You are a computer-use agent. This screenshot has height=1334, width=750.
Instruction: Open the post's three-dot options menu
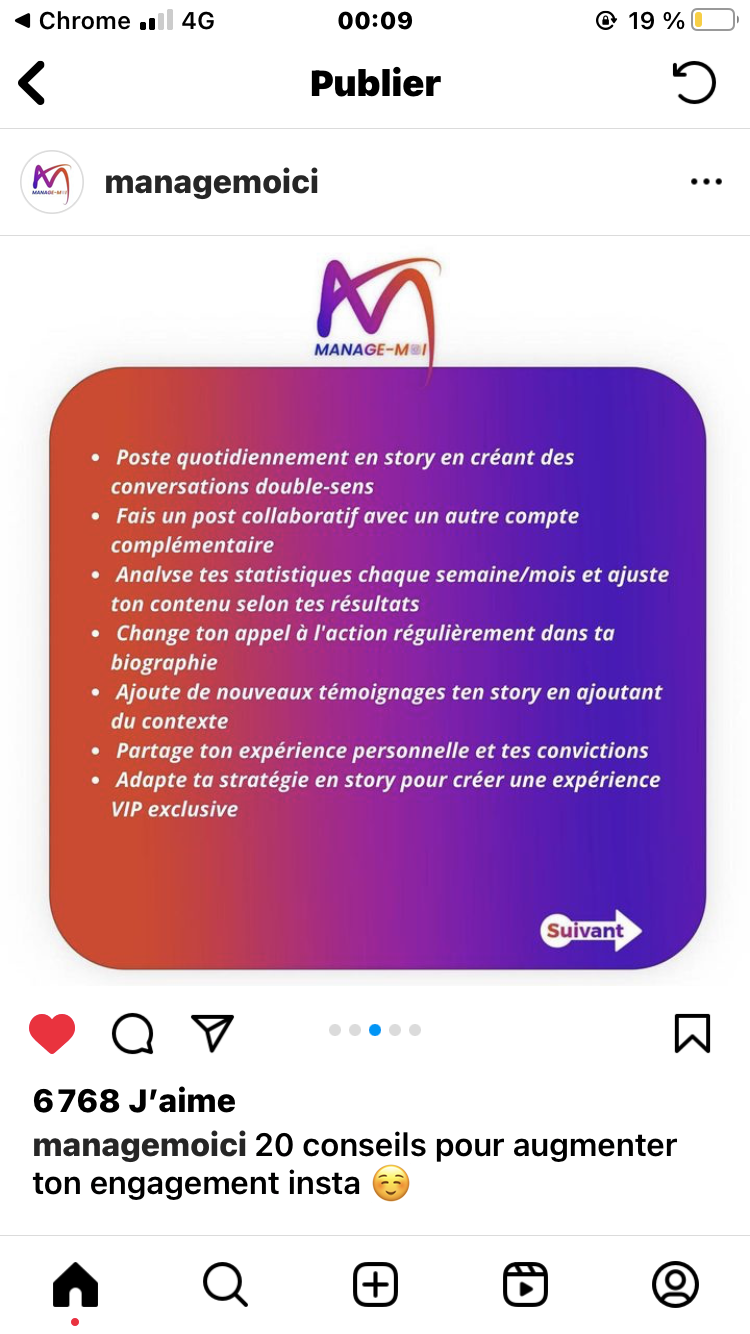706,182
